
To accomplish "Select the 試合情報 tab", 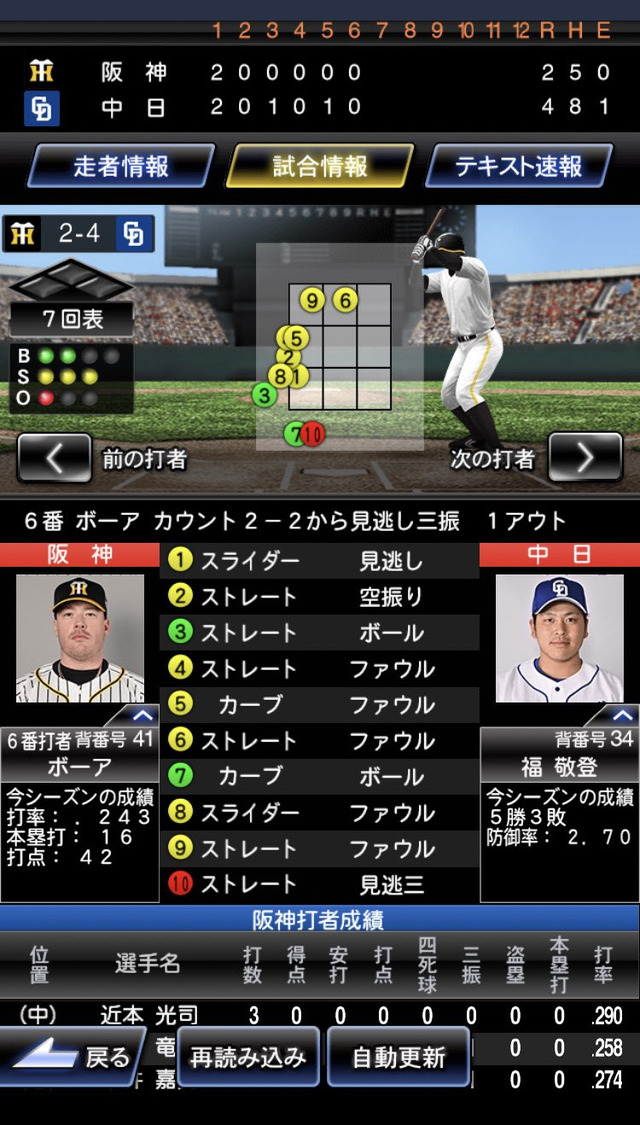I will coord(319,166).
